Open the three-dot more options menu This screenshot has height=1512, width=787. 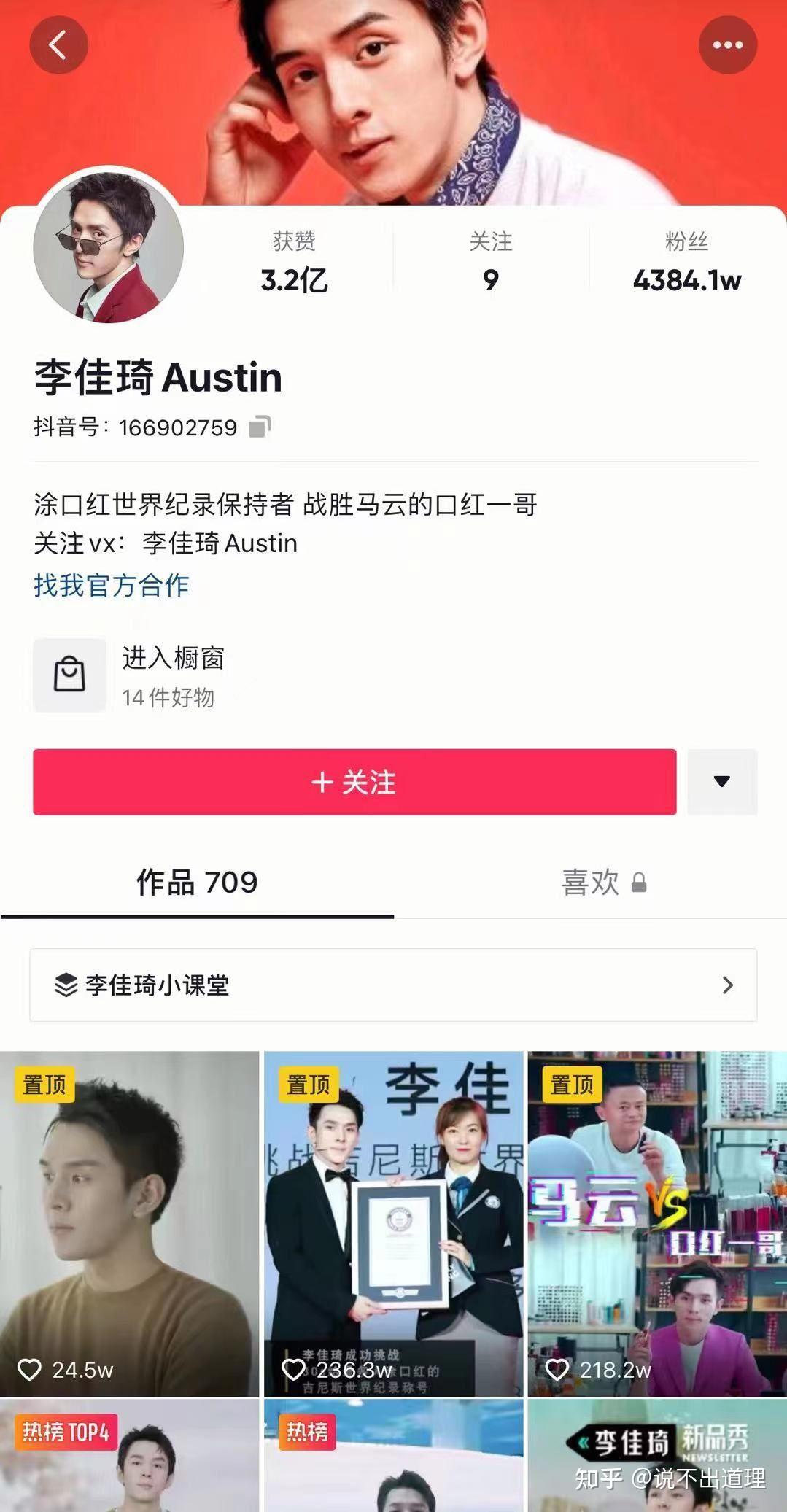[x=727, y=45]
